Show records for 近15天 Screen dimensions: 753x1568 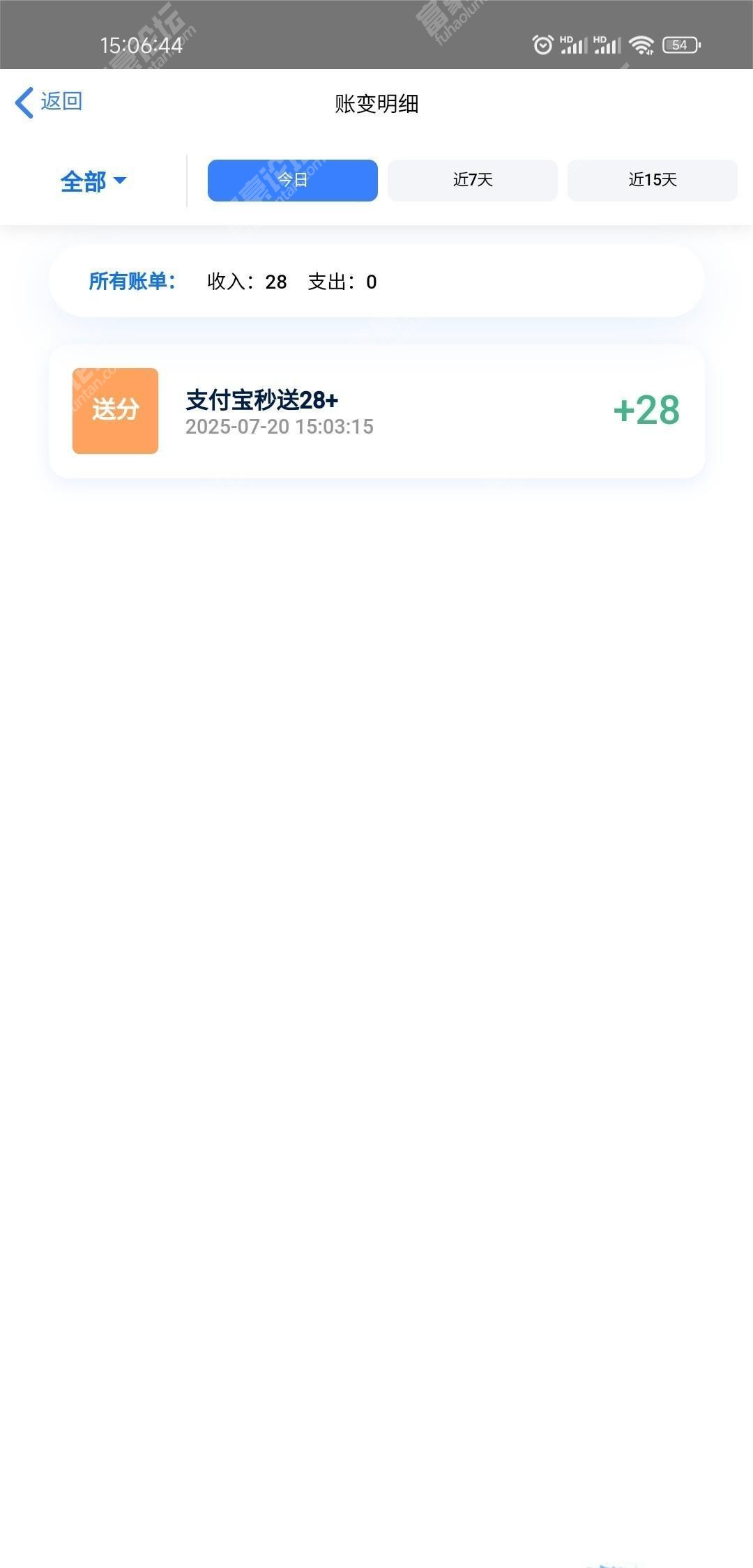[653, 181]
